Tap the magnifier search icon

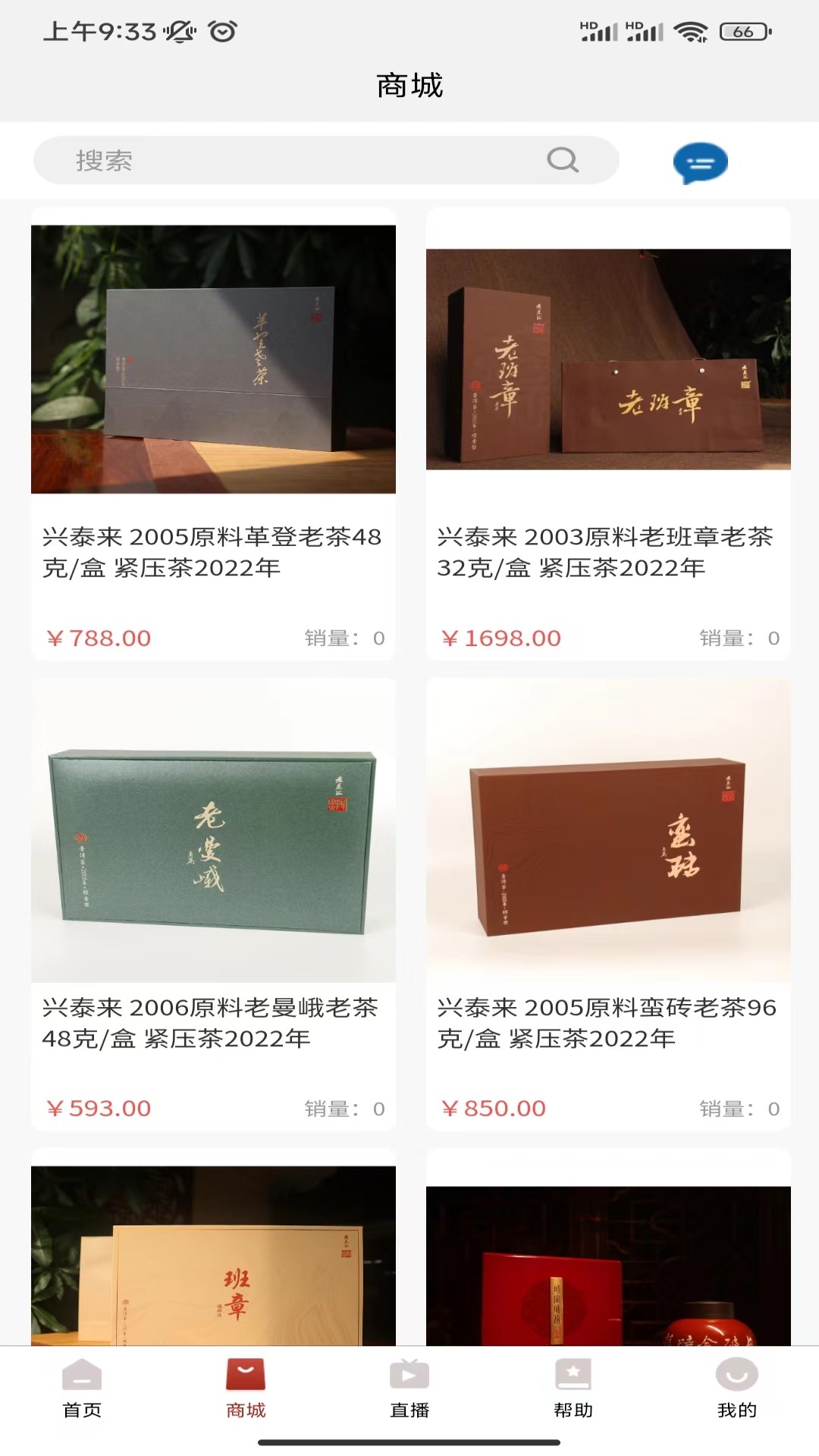coord(562,160)
